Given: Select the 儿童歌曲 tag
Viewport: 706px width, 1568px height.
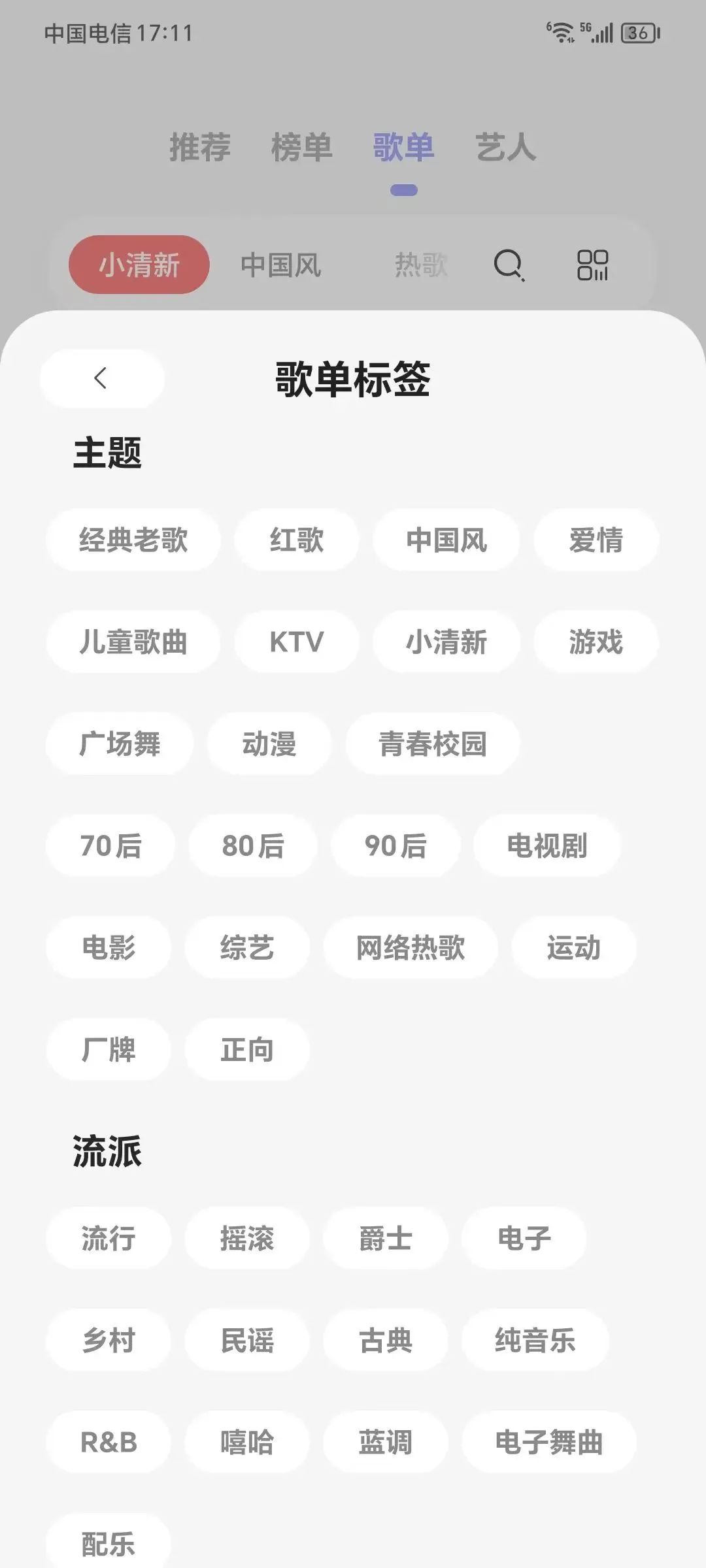Looking at the screenshot, I should (x=133, y=642).
